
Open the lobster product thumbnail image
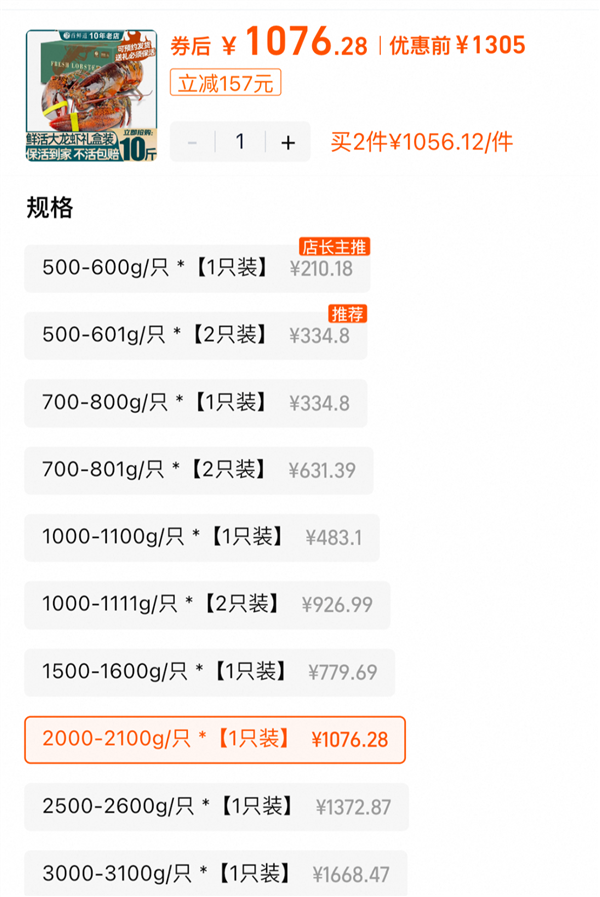(x=91, y=95)
